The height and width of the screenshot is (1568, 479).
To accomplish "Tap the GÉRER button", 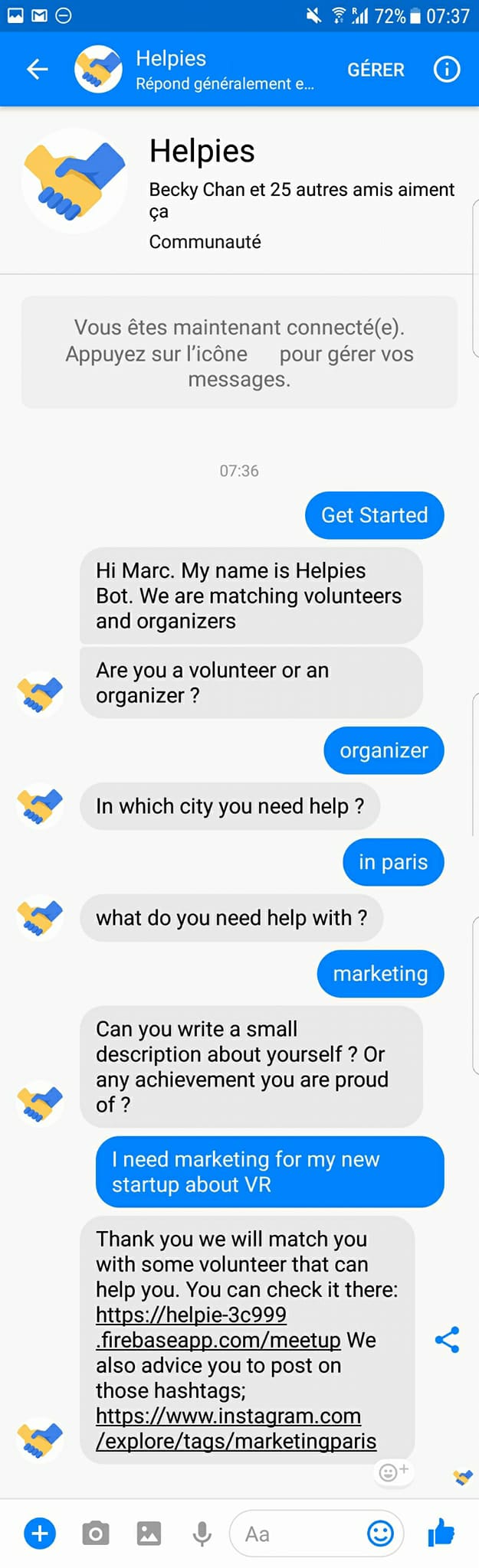I will tap(376, 70).
